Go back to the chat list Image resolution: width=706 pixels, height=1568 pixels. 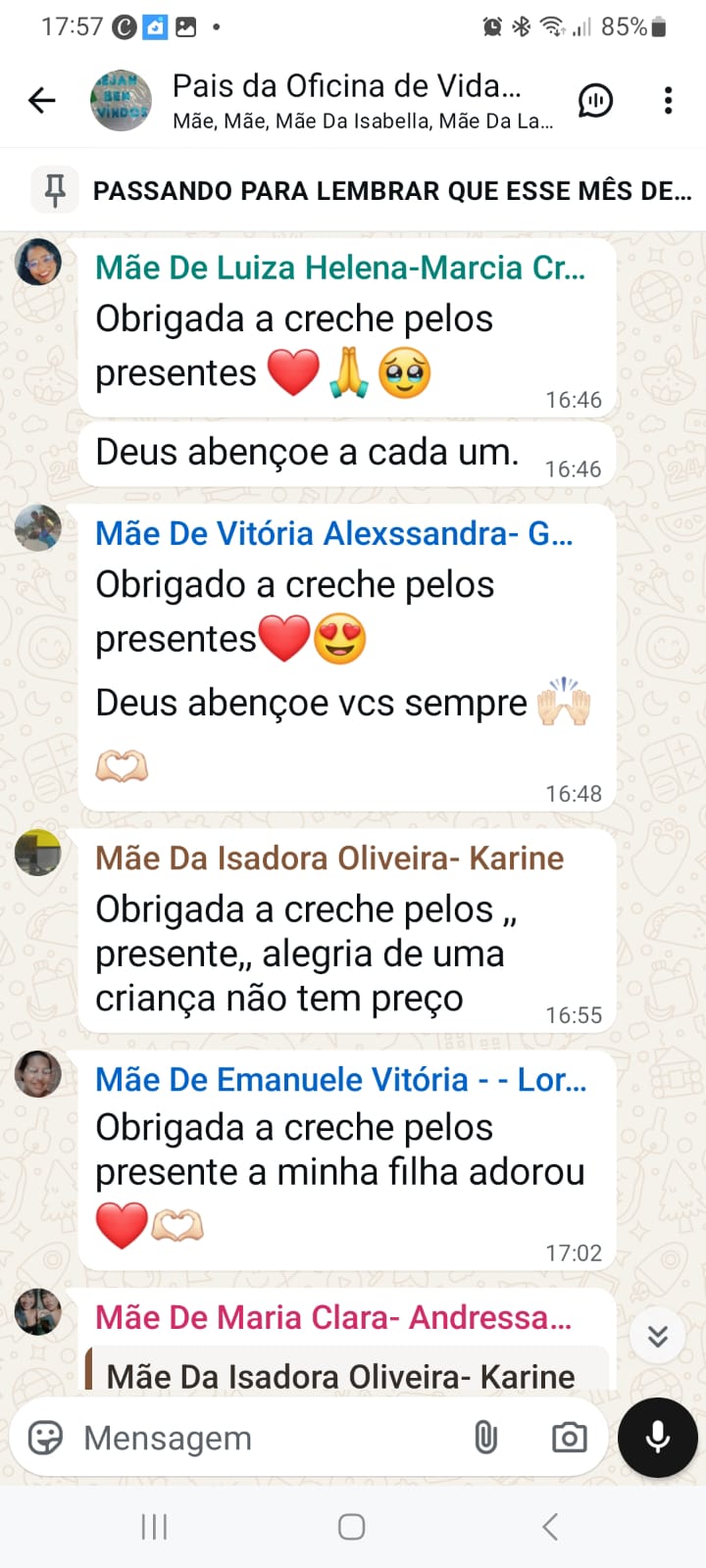tap(42, 100)
